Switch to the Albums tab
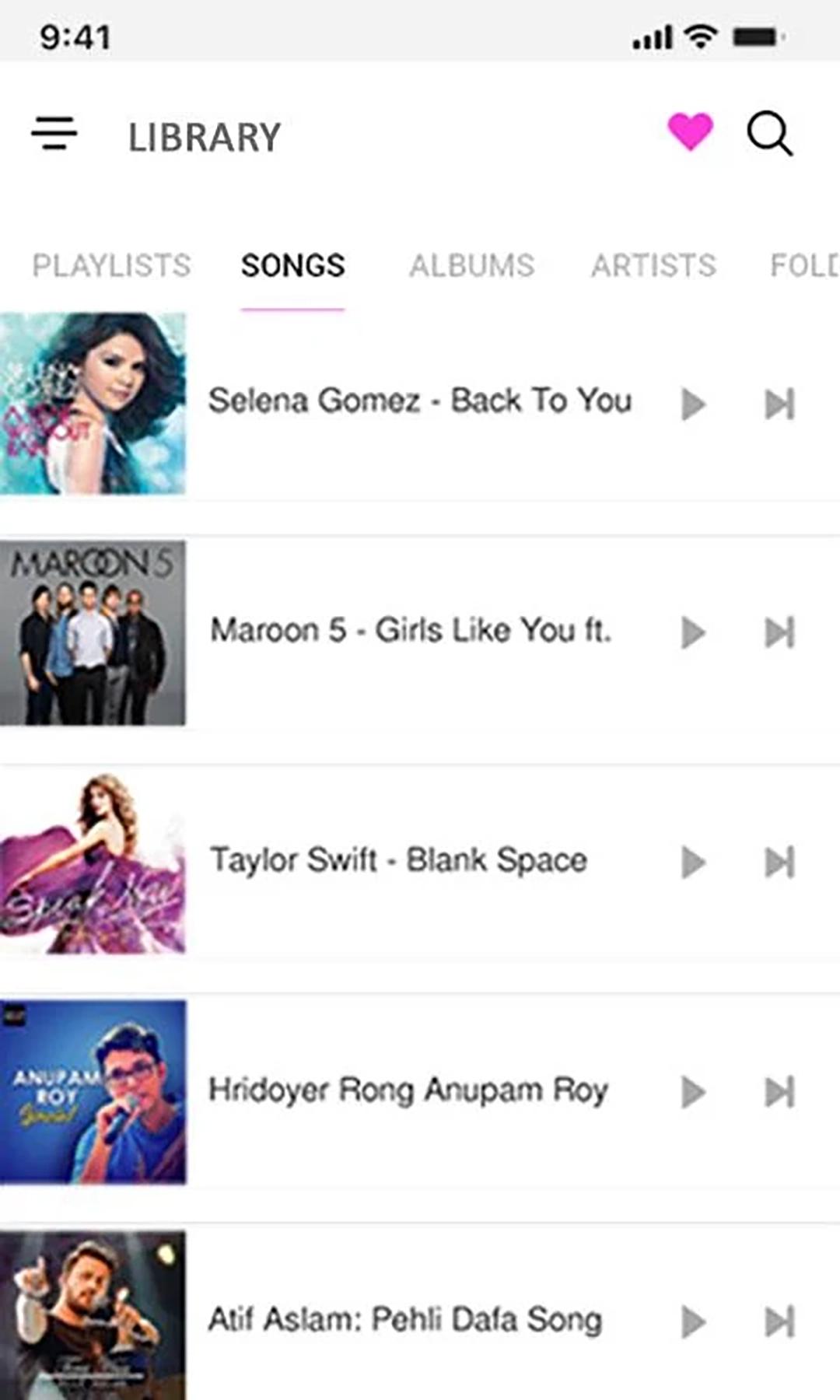The image size is (840, 1400). 472,265
